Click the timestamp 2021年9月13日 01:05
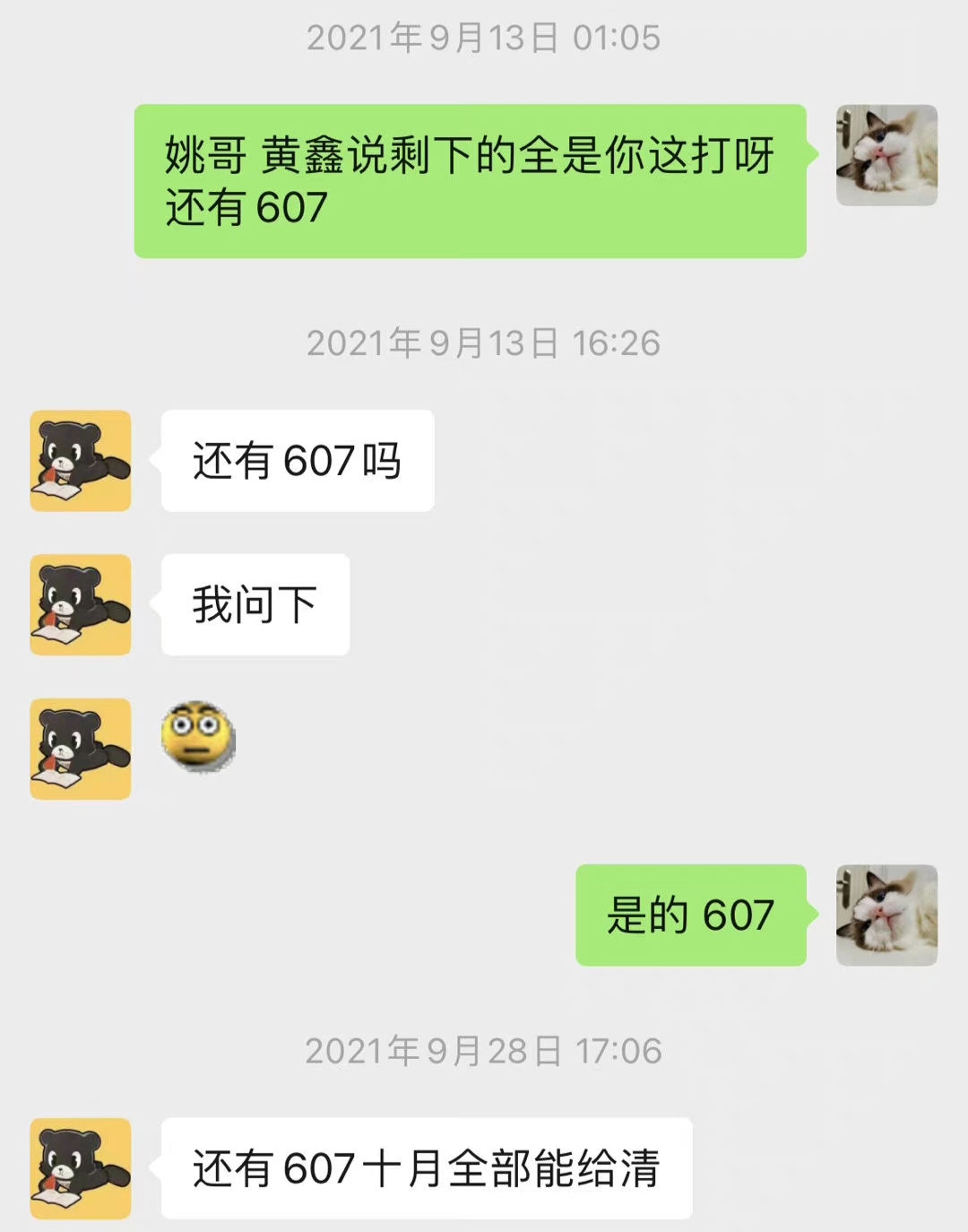Image resolution: width=968 pixels, height=1232 pixels. coord(484,37)
